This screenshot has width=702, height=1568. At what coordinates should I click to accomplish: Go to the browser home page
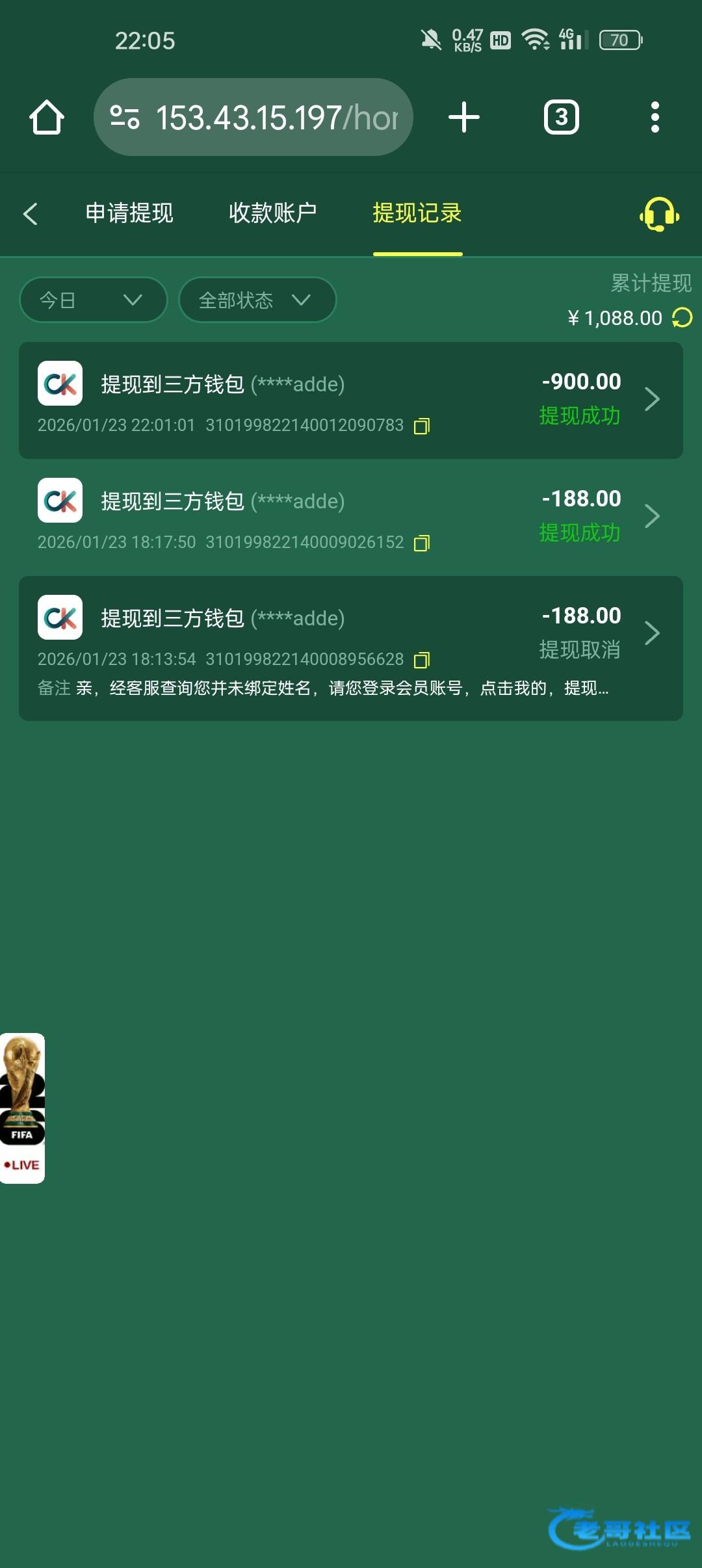click(x=47, y=118)
